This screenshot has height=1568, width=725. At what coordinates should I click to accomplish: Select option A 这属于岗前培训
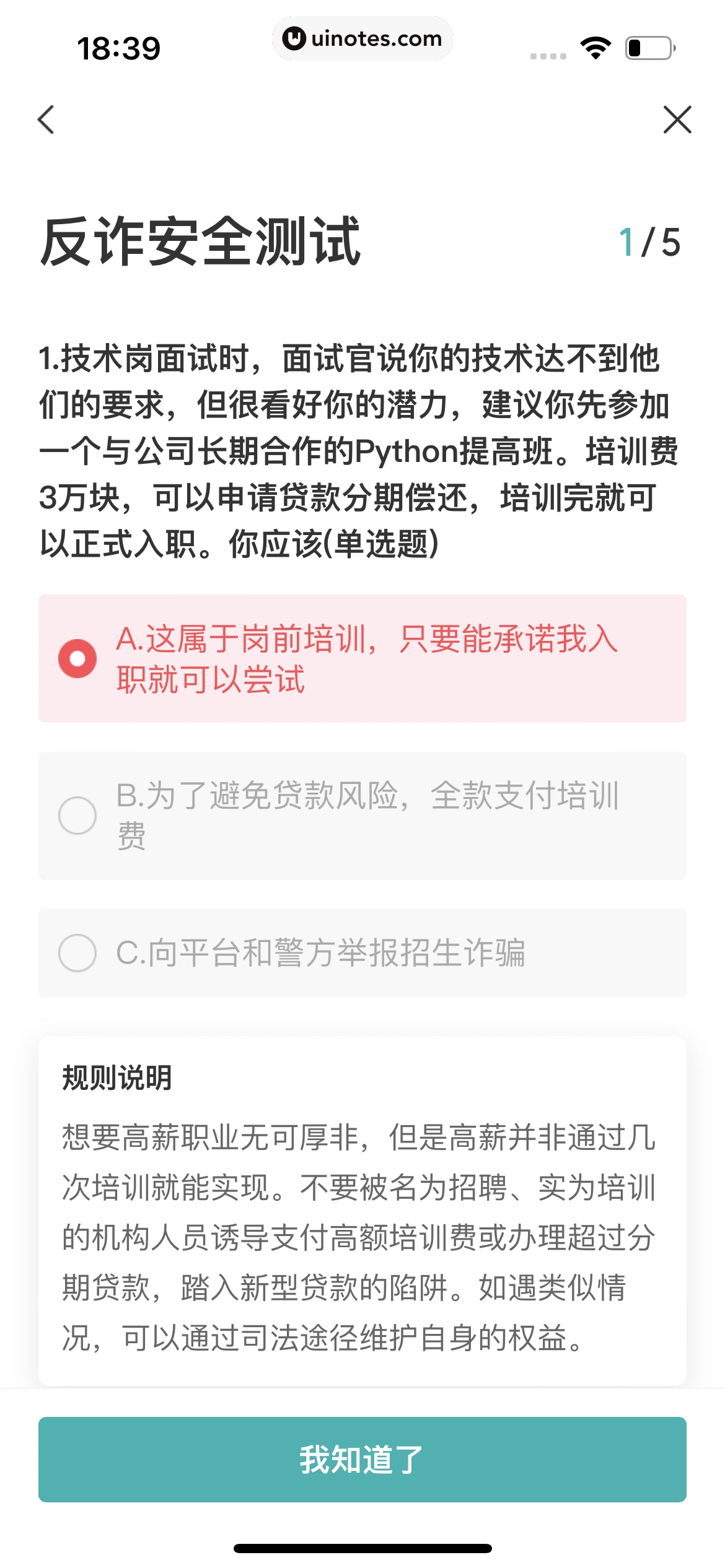tap(362, 658)
